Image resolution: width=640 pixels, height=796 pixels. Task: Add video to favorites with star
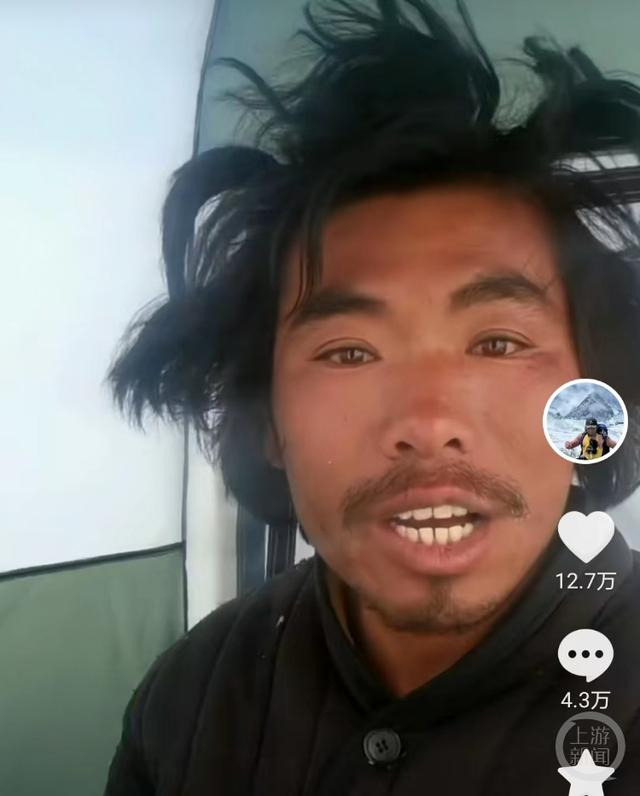click(586, 775)
